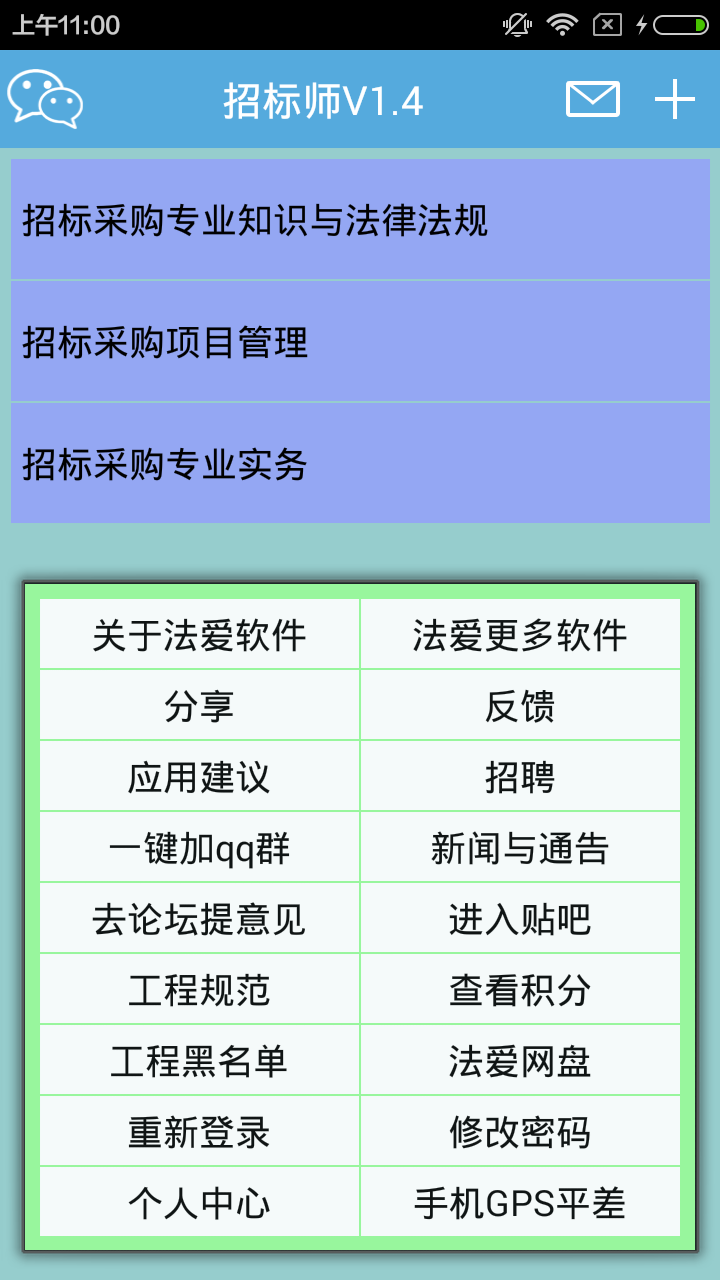Open 应用建议 suggestions
Image resolution: width=720 pixels, height=1280 pixels.
click(x=199, y=775)
